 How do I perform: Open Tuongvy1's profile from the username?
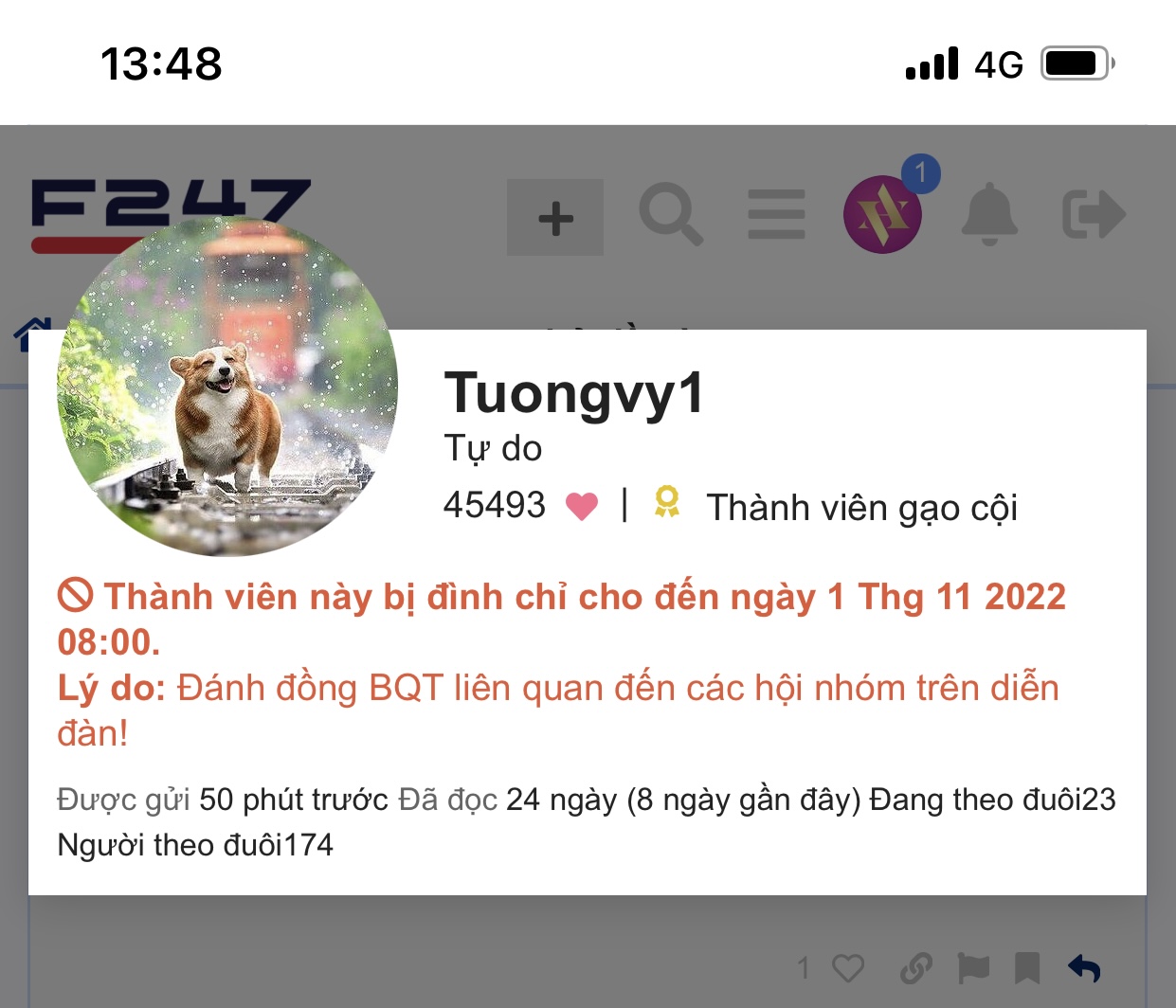coord(573,393)
